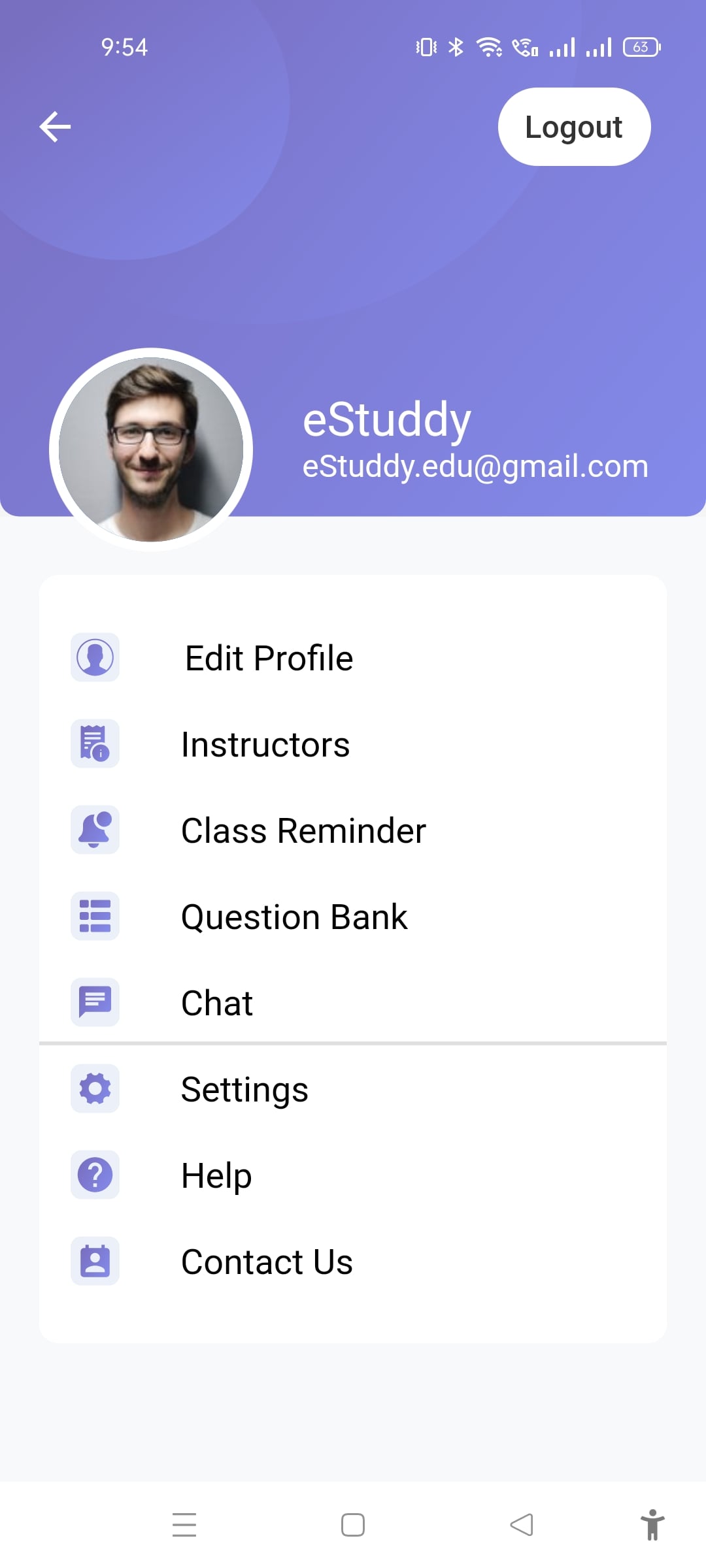Tap the profile photo

coord(151,449)
